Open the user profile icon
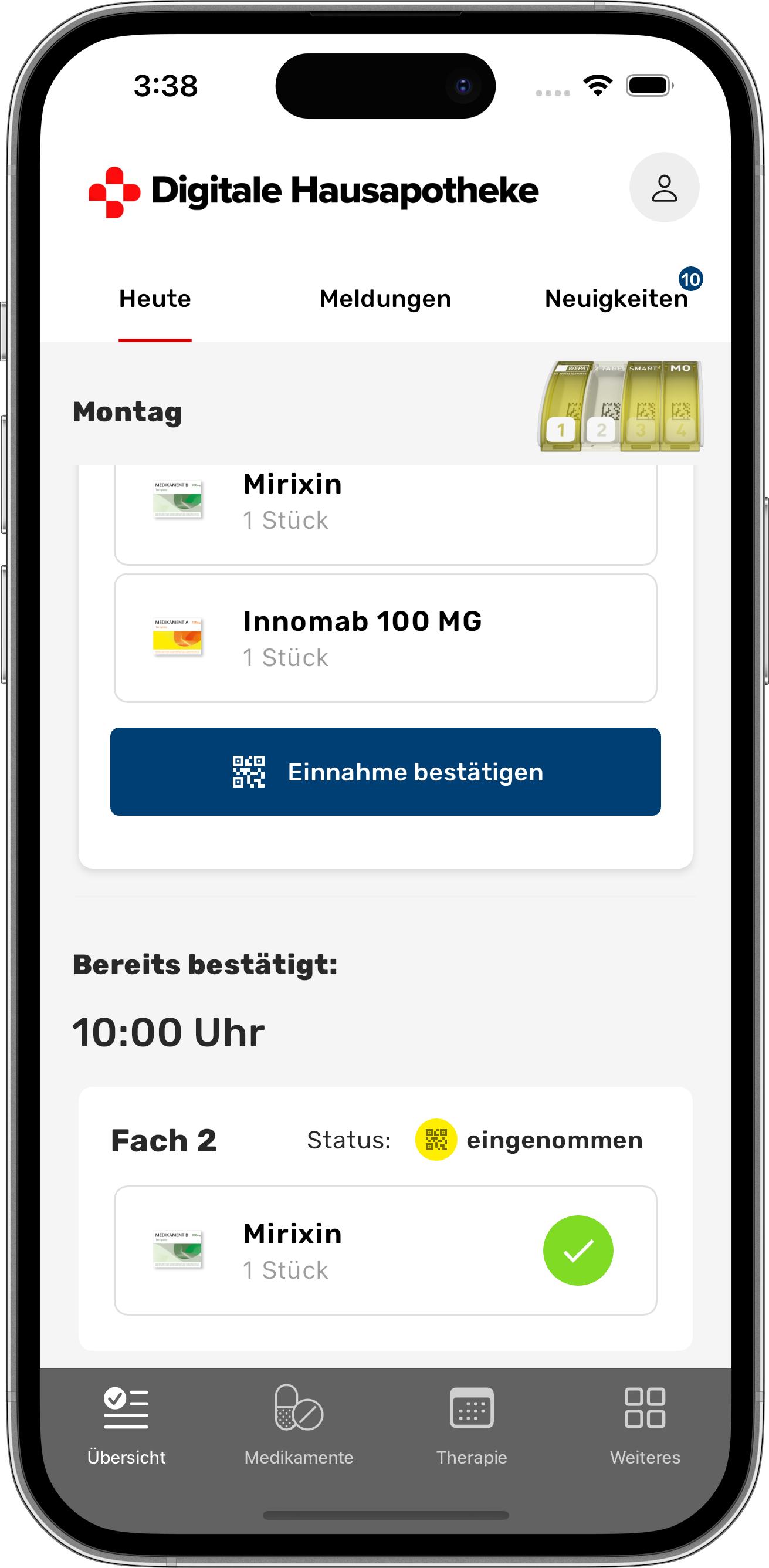The image size is (769, 1568). (x=664, y=187)
